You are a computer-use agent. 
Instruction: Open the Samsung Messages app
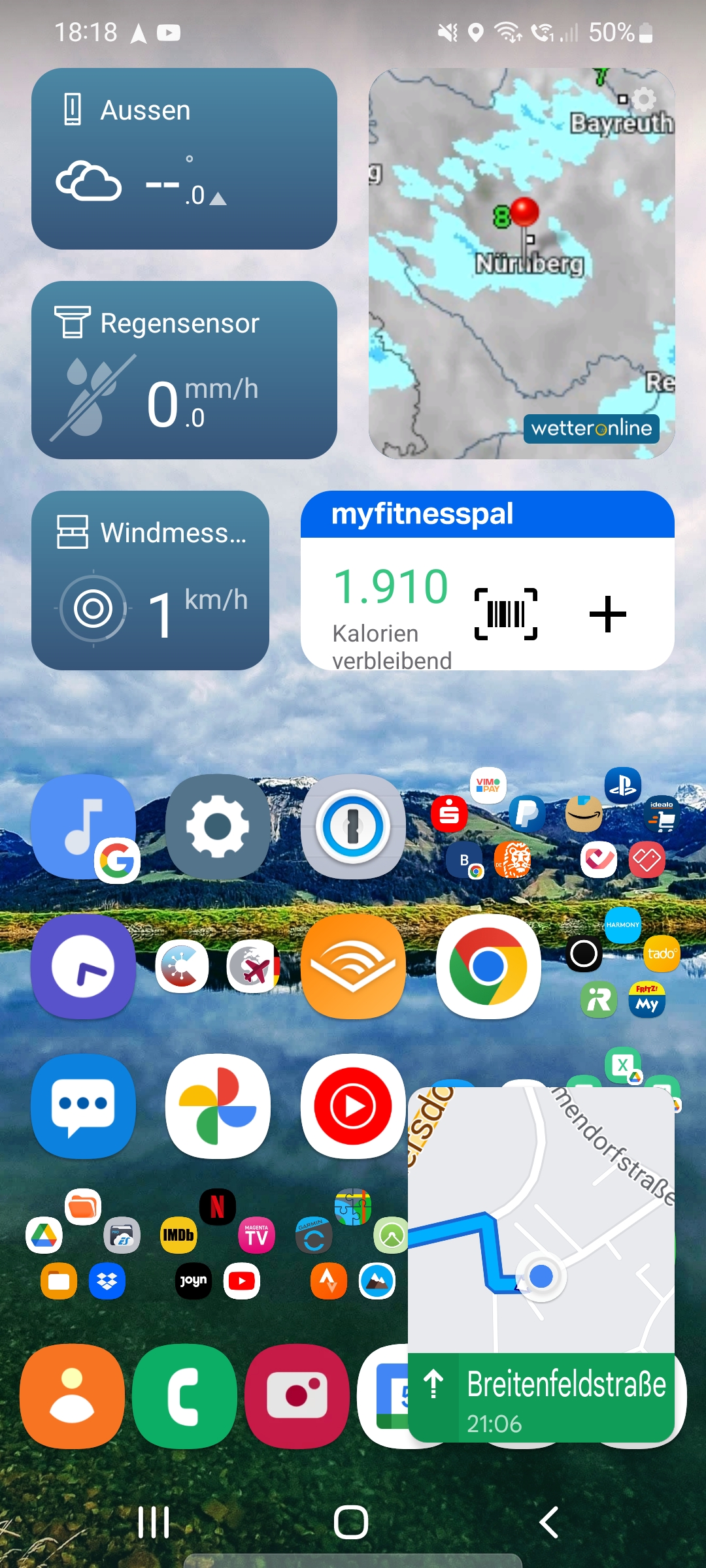point(83,1106)
